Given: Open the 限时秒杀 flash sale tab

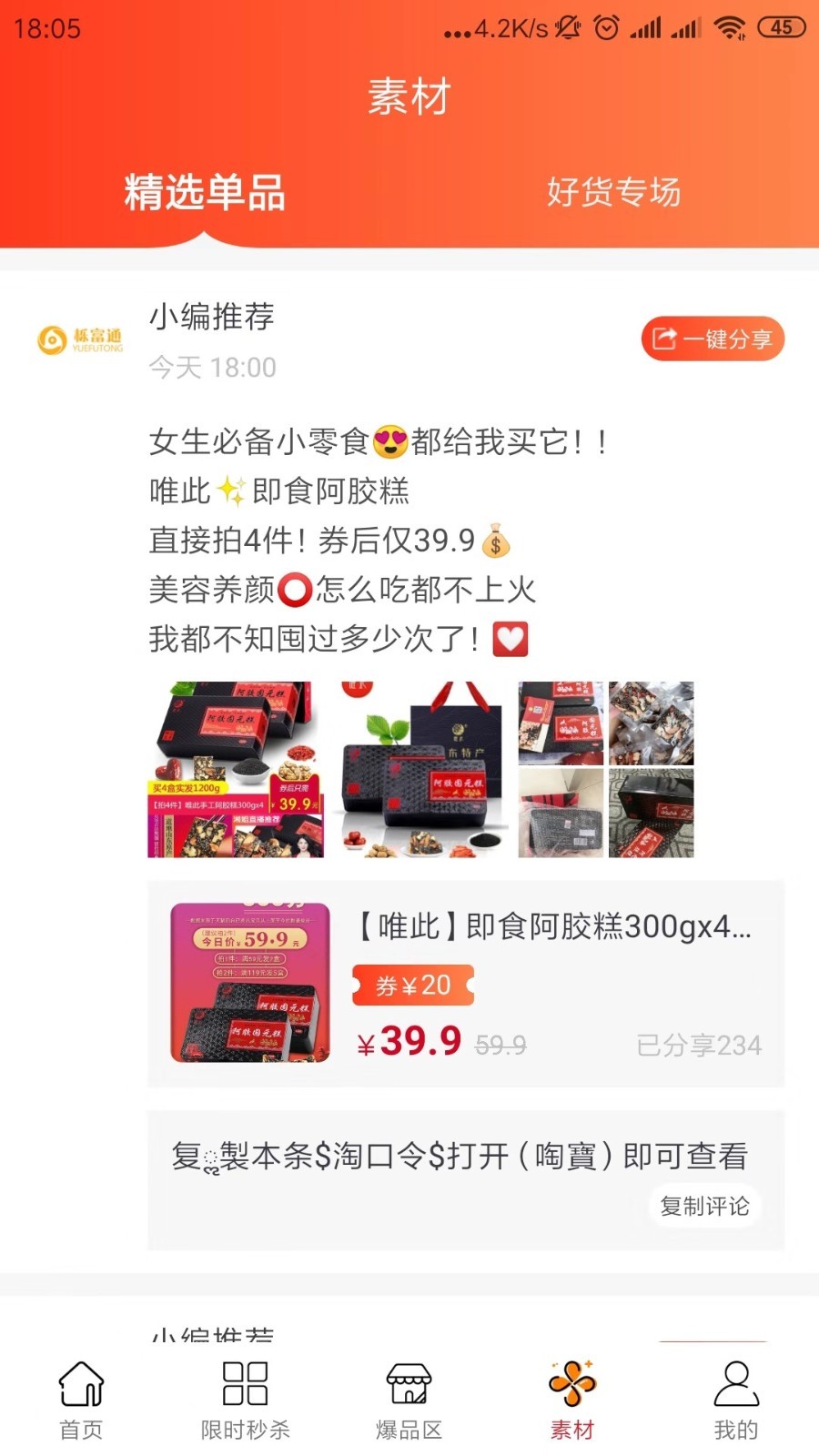Looking at the screenshot, I should 246,1401.
